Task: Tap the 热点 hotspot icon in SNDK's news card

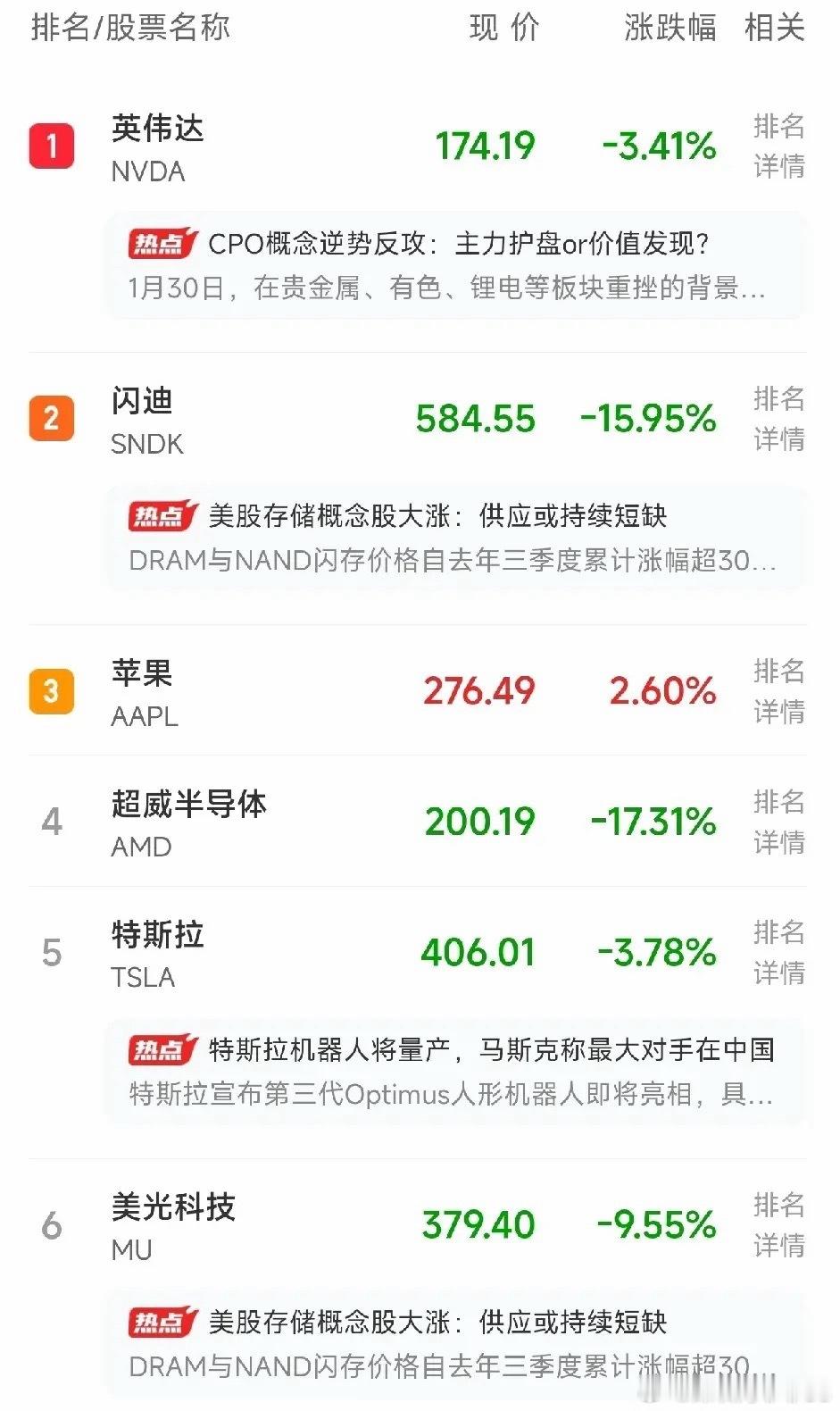Action: [x=161, y=516]
